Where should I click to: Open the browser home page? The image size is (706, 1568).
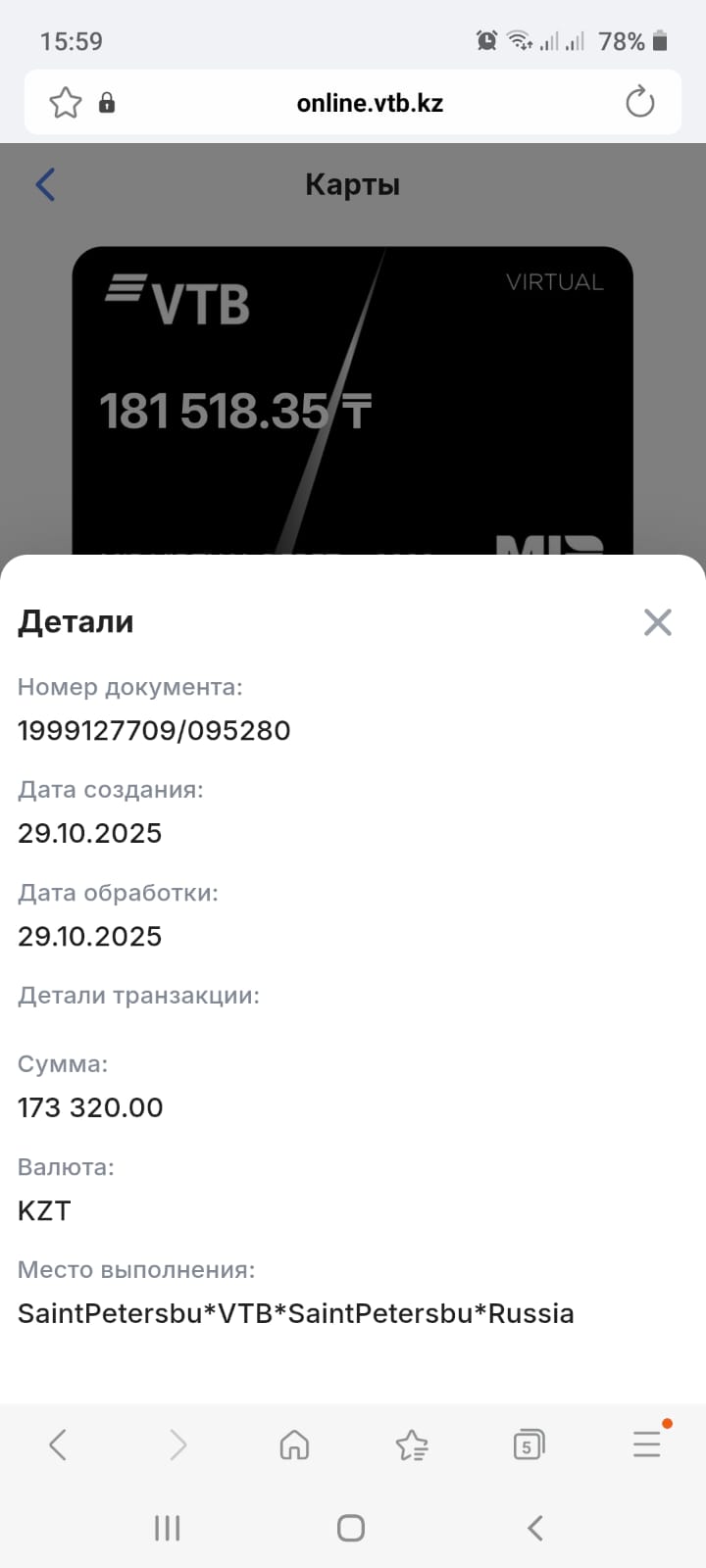pos(294,1445)
